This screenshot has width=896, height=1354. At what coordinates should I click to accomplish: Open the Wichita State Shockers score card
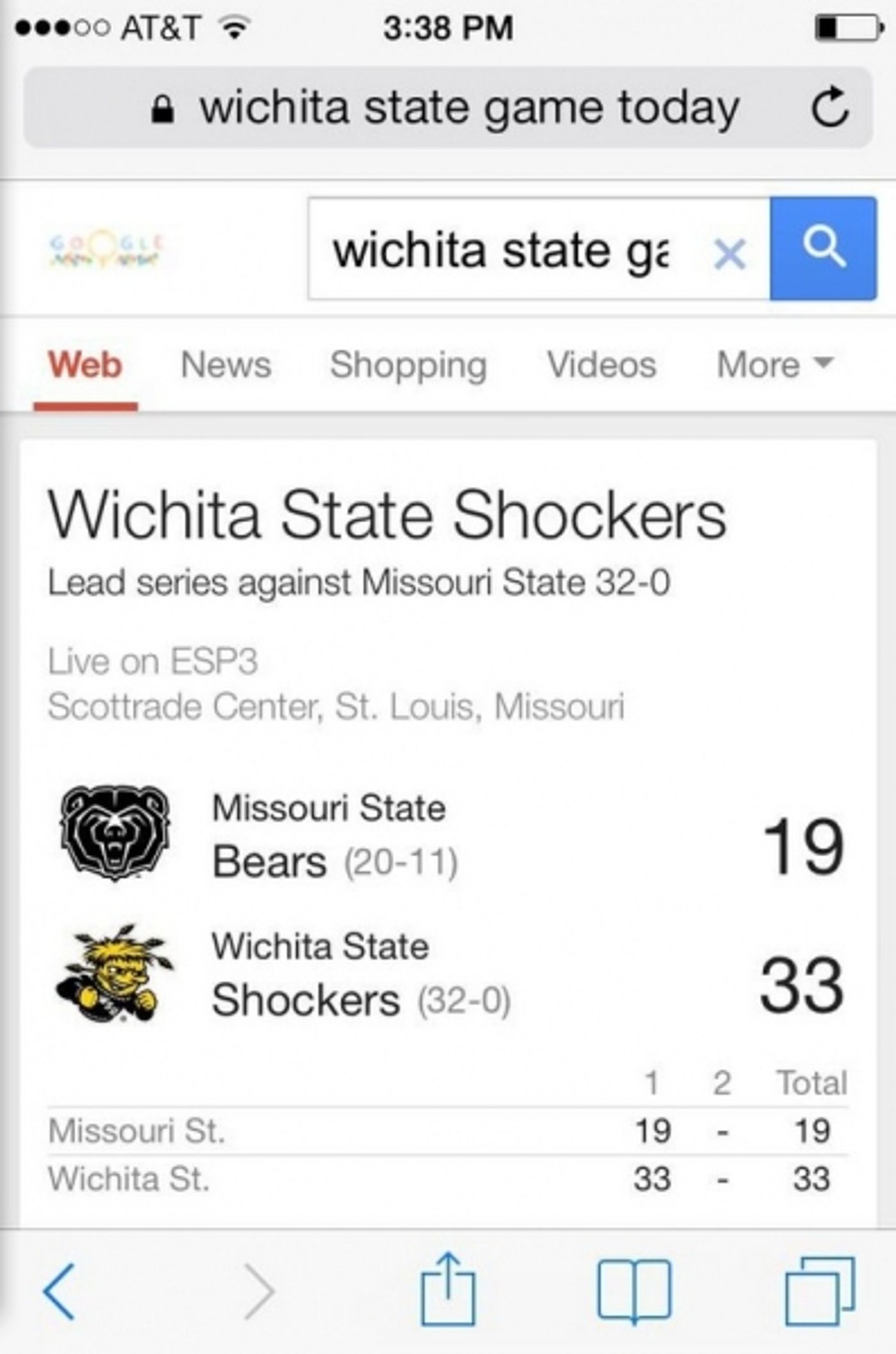pos(387,516)
